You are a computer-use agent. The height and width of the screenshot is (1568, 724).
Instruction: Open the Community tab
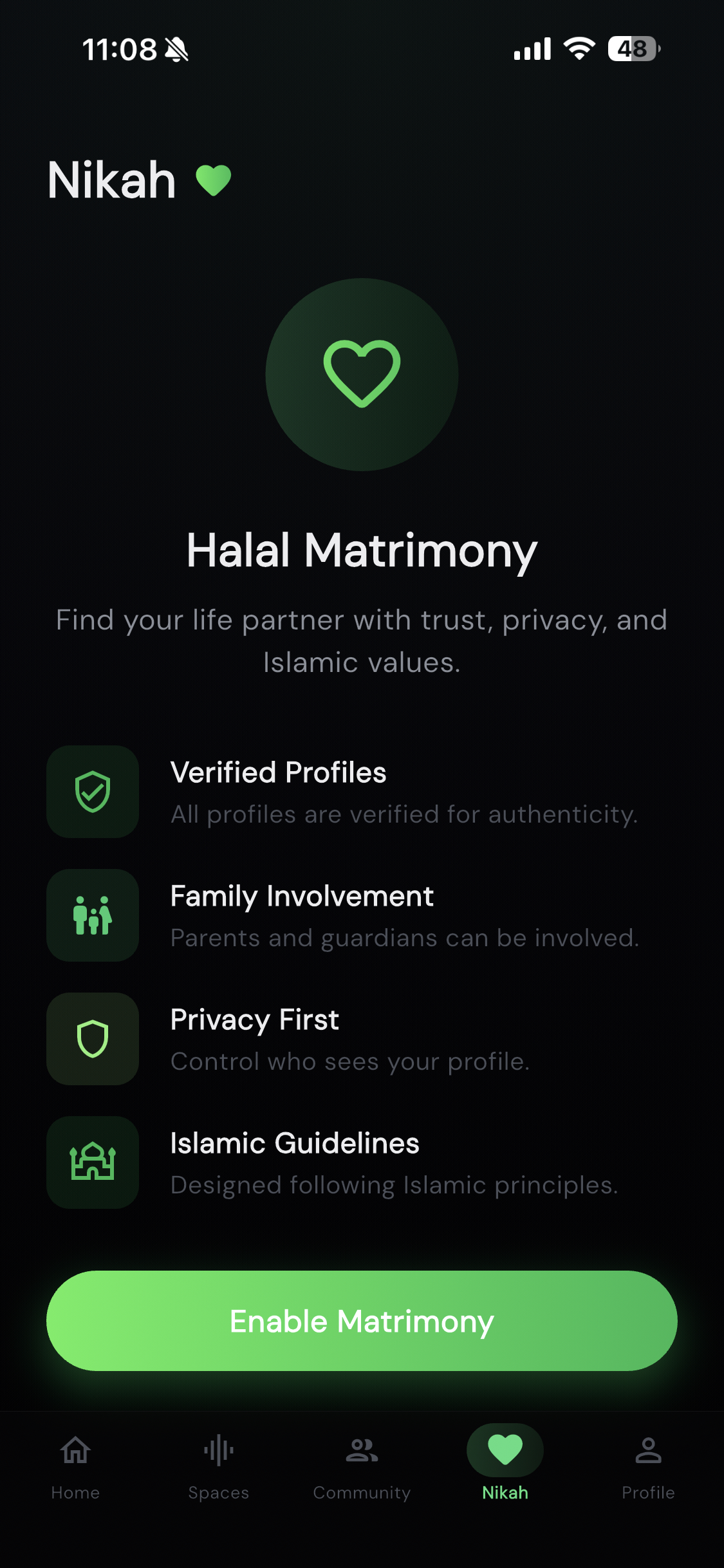362,1465
